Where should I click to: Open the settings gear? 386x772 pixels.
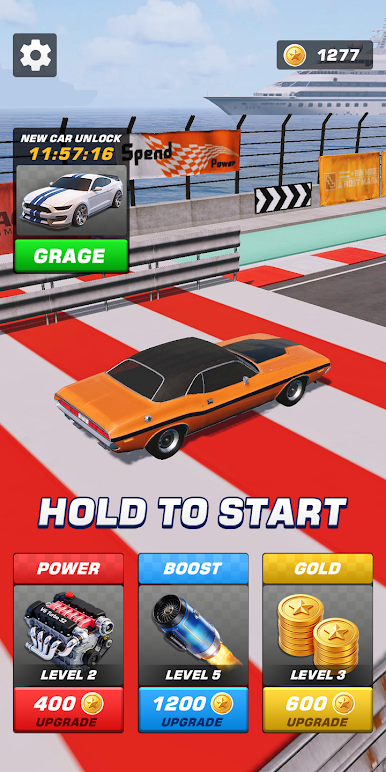(35, 55)
